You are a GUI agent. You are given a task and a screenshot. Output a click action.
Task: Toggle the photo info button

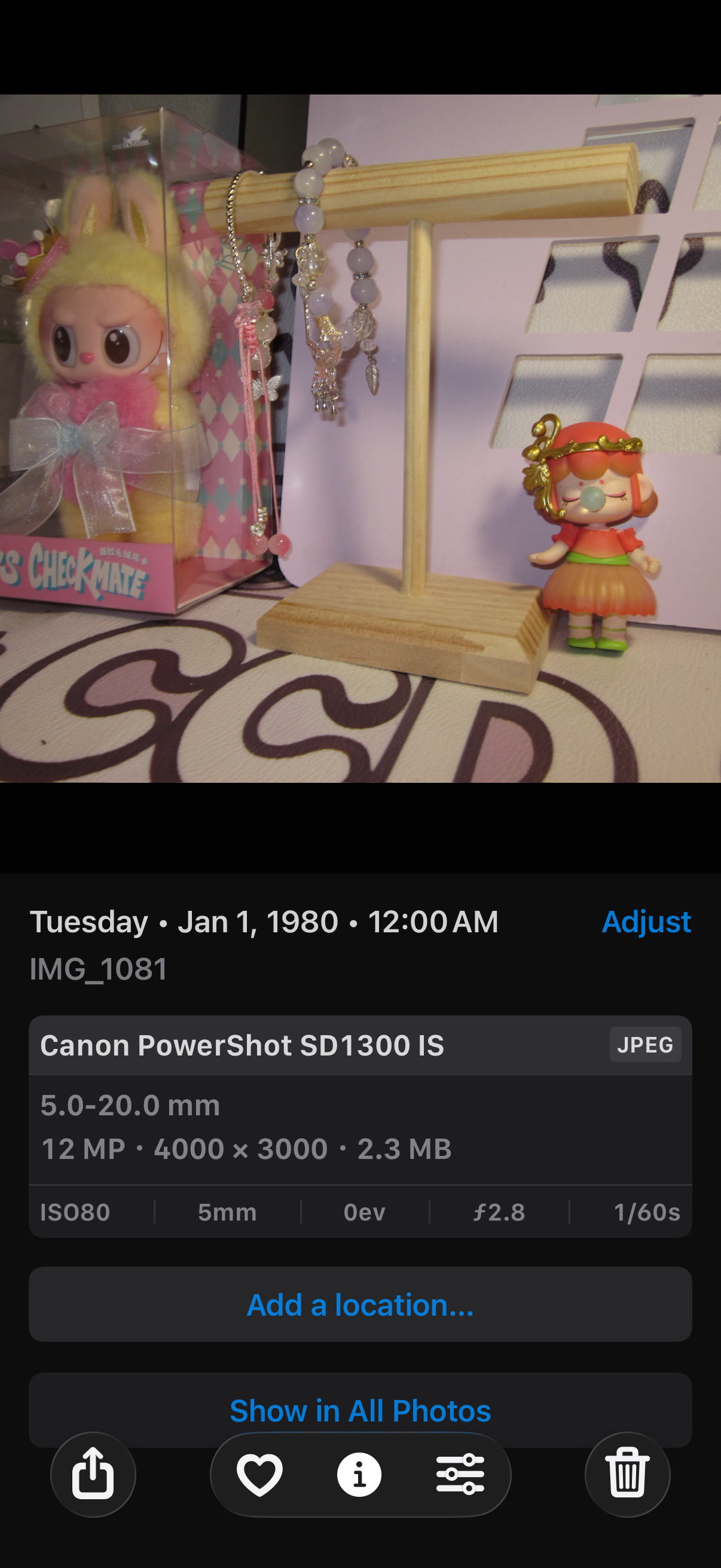pyautogui.click(x=359, y=1474)
